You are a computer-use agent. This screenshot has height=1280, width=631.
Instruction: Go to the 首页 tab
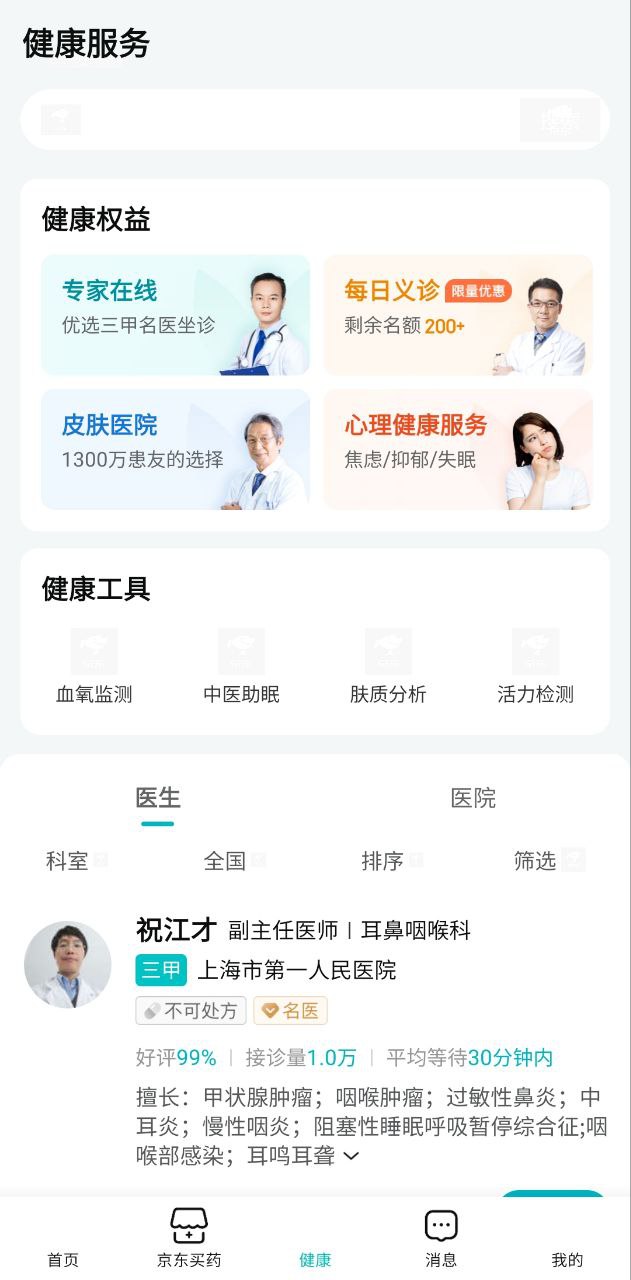pyautogui.click(x=63, y=1240)
